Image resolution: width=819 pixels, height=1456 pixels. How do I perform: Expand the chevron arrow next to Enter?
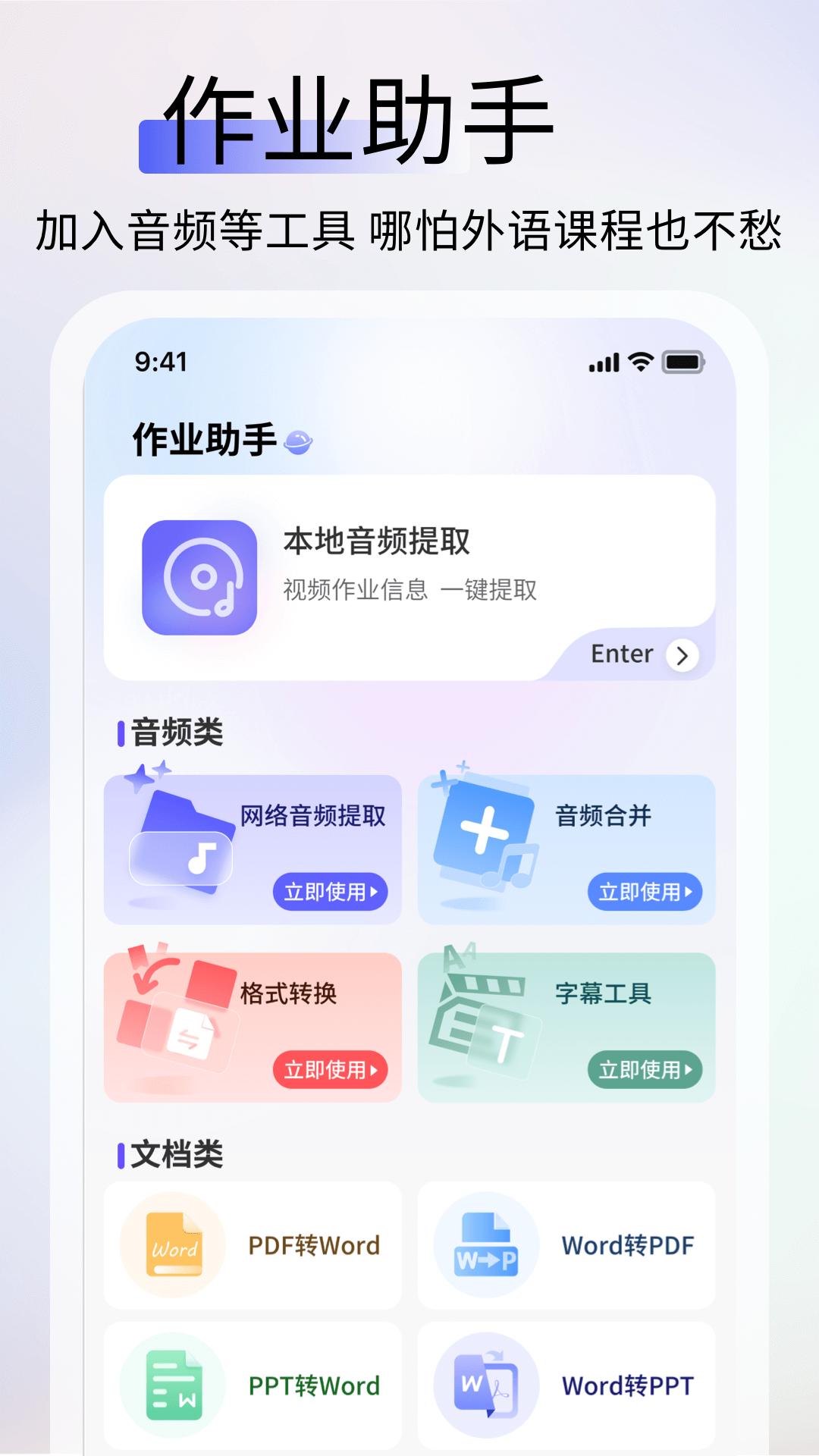(682, 655)
